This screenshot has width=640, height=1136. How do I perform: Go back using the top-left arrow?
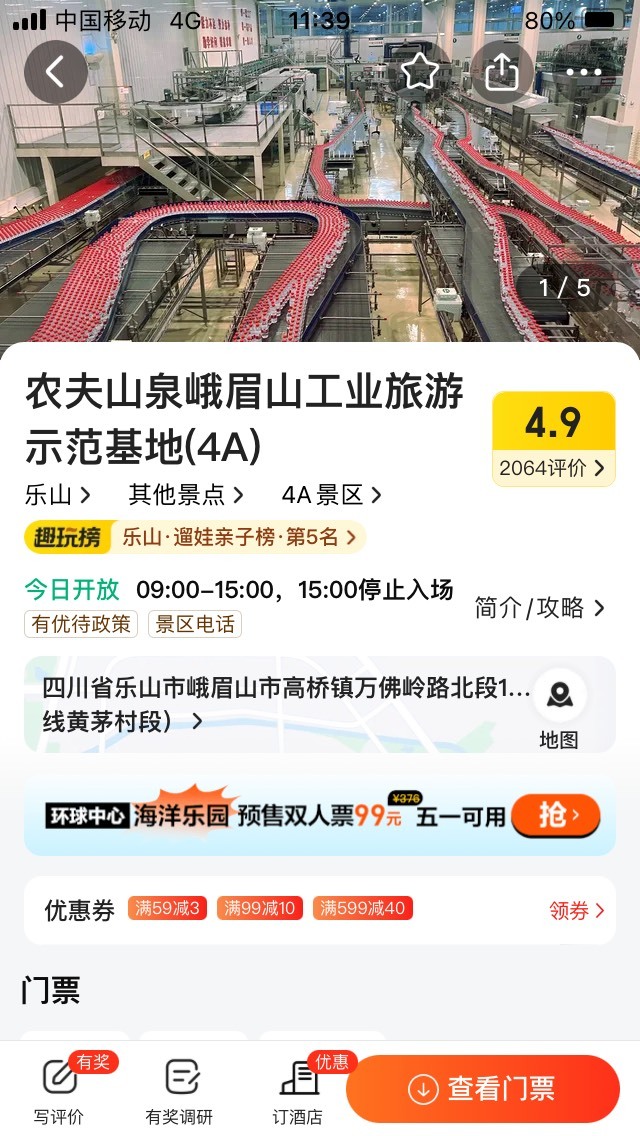tap(56, 72)
